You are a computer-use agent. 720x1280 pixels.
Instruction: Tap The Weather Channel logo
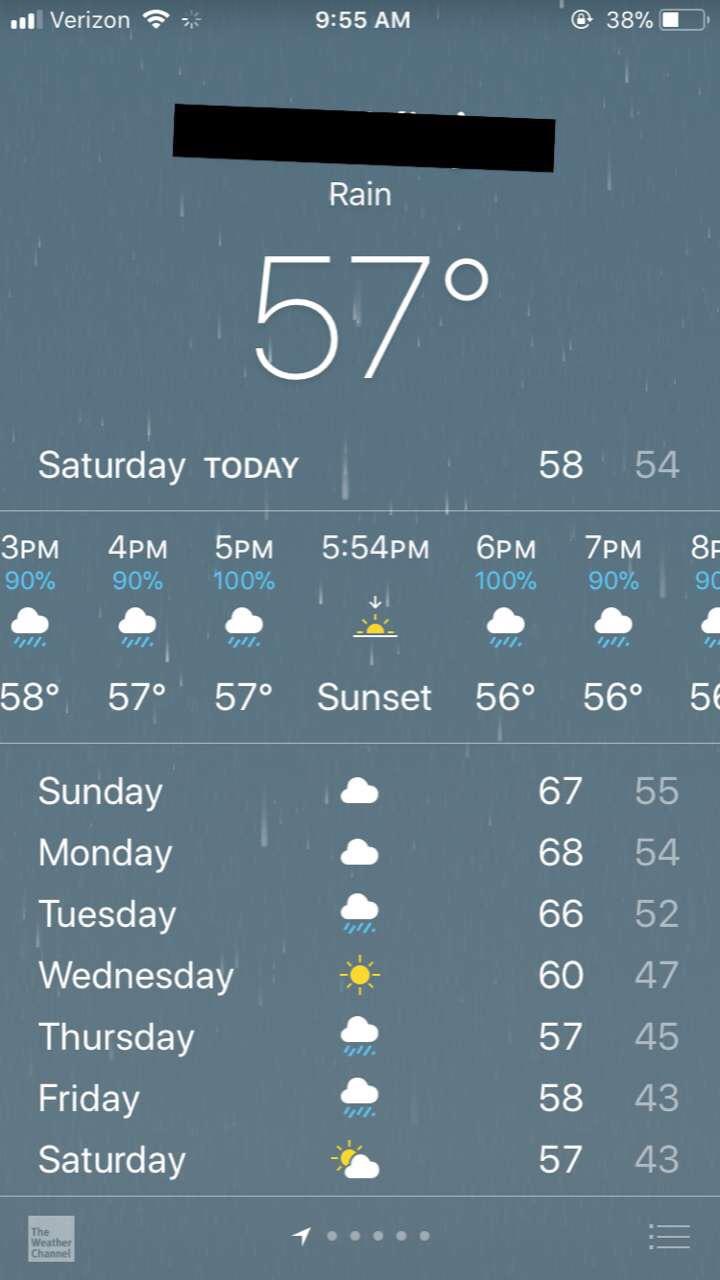pyautogui.click(x=49, y=1239)
